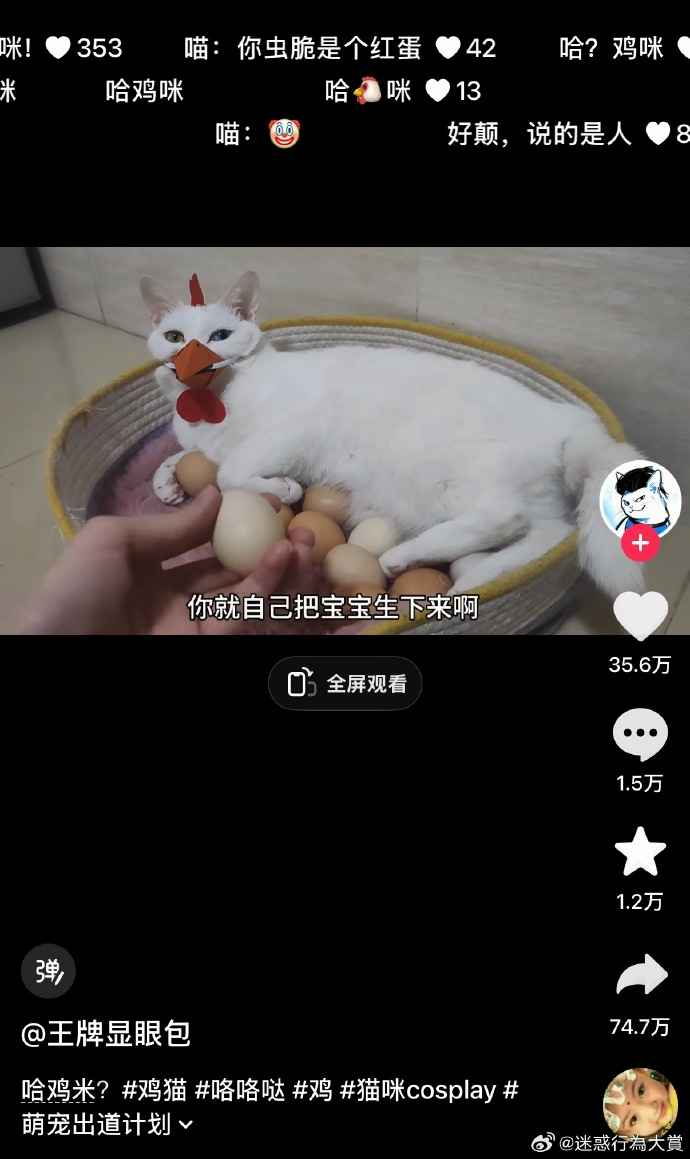Open @王牌显眼包 profile page
The width and height of the screenshot is (690, 1159).
[x=106, y=1033]
